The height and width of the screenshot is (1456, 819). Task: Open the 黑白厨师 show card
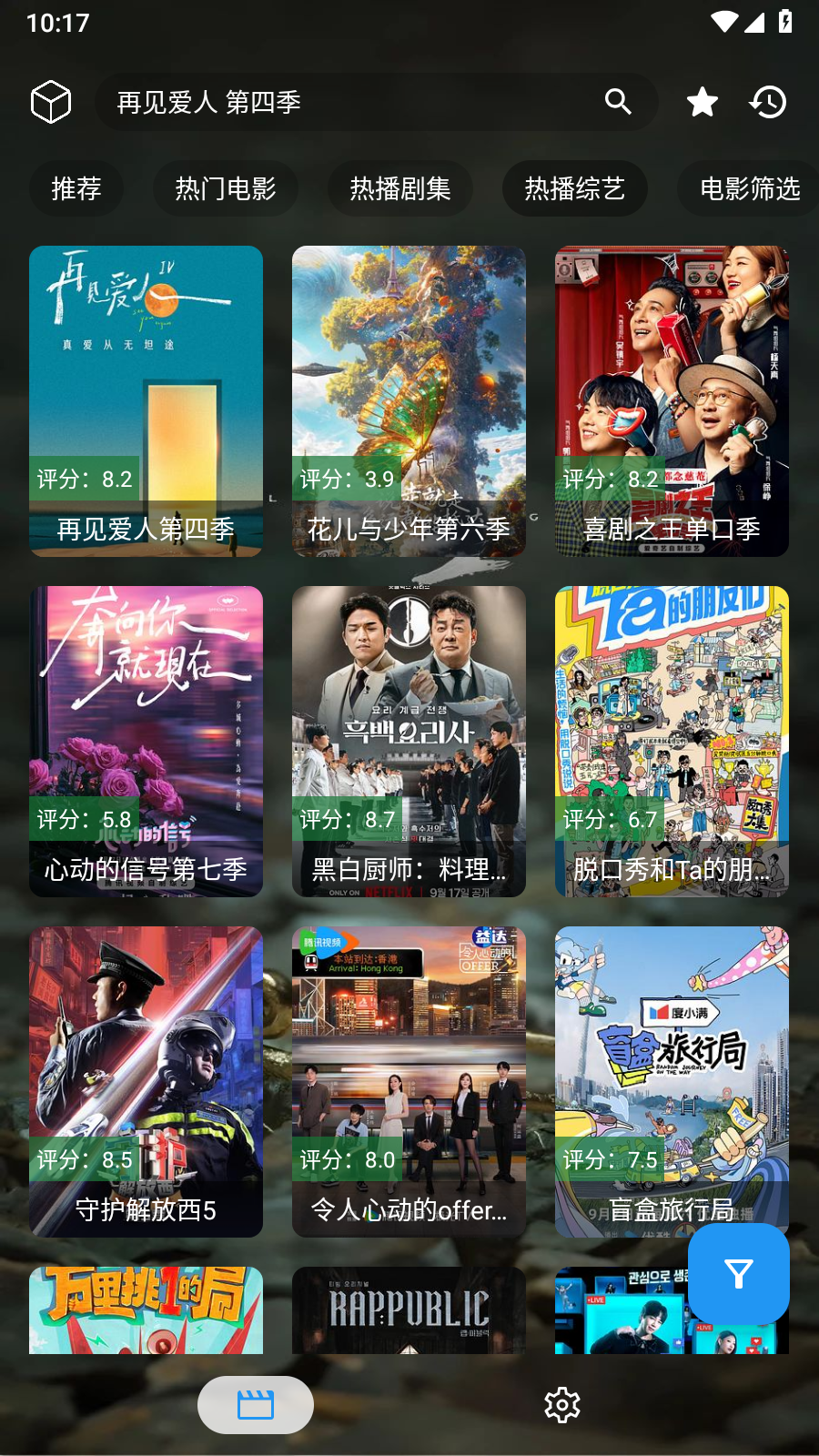point(409,741)
